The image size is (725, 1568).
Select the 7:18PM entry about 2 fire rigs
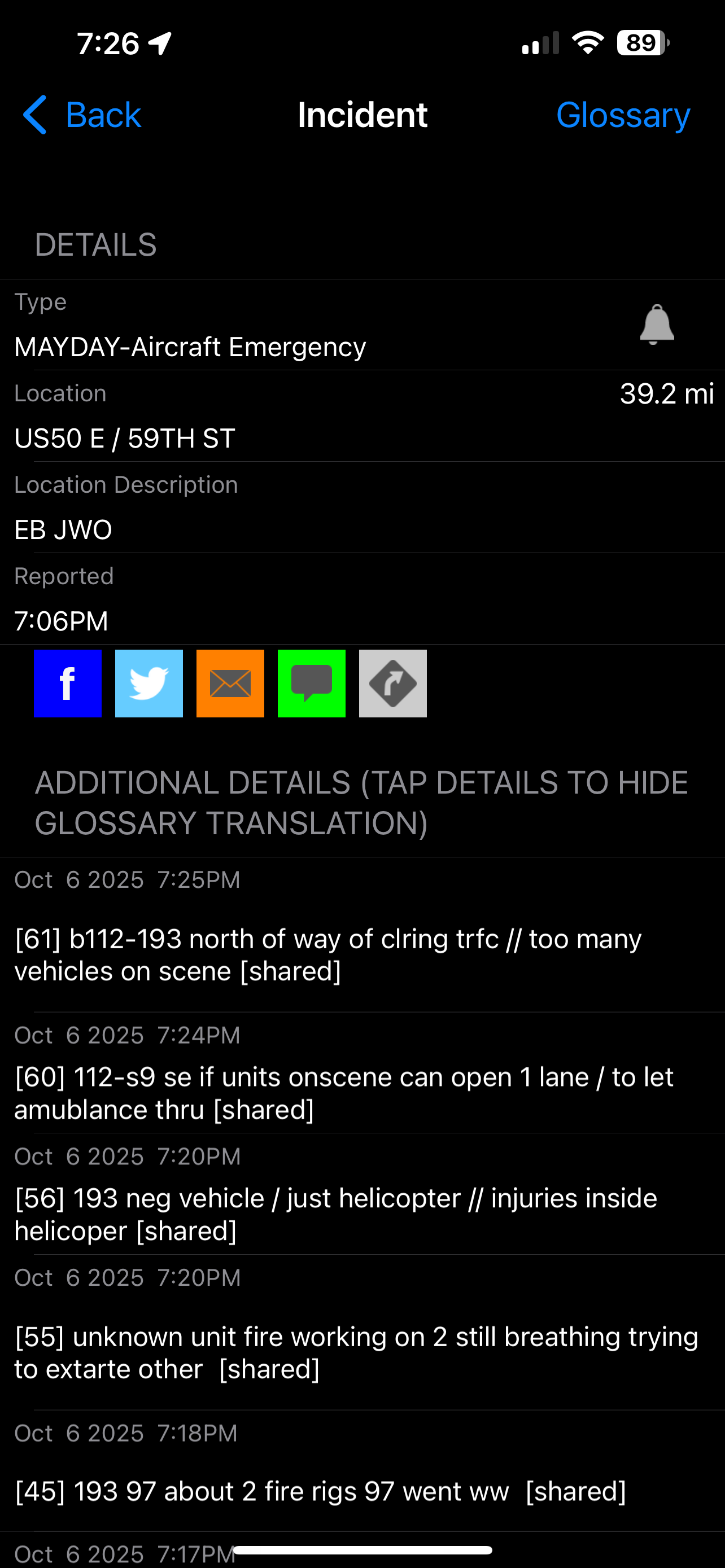(x=321, y=1491)
